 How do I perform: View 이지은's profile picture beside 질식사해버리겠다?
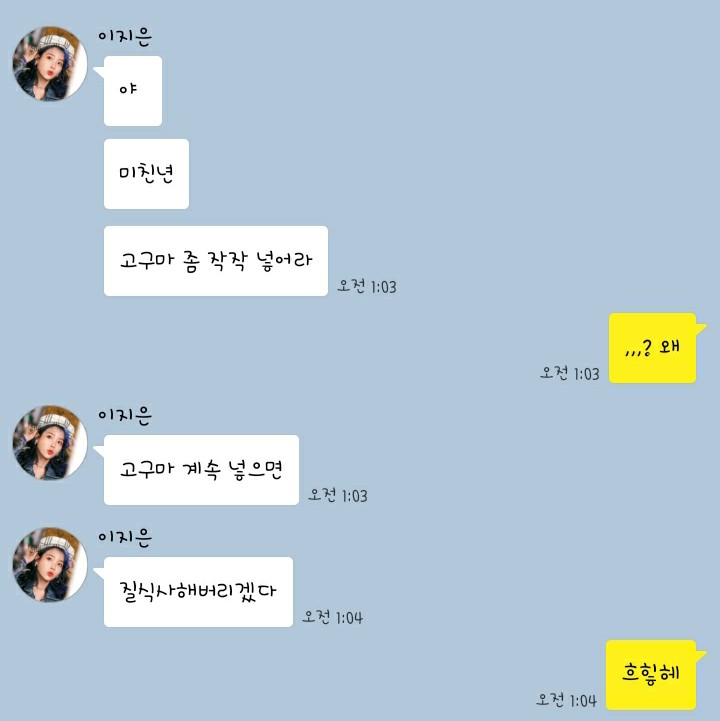pyautogui.click(x=50, y=565)
